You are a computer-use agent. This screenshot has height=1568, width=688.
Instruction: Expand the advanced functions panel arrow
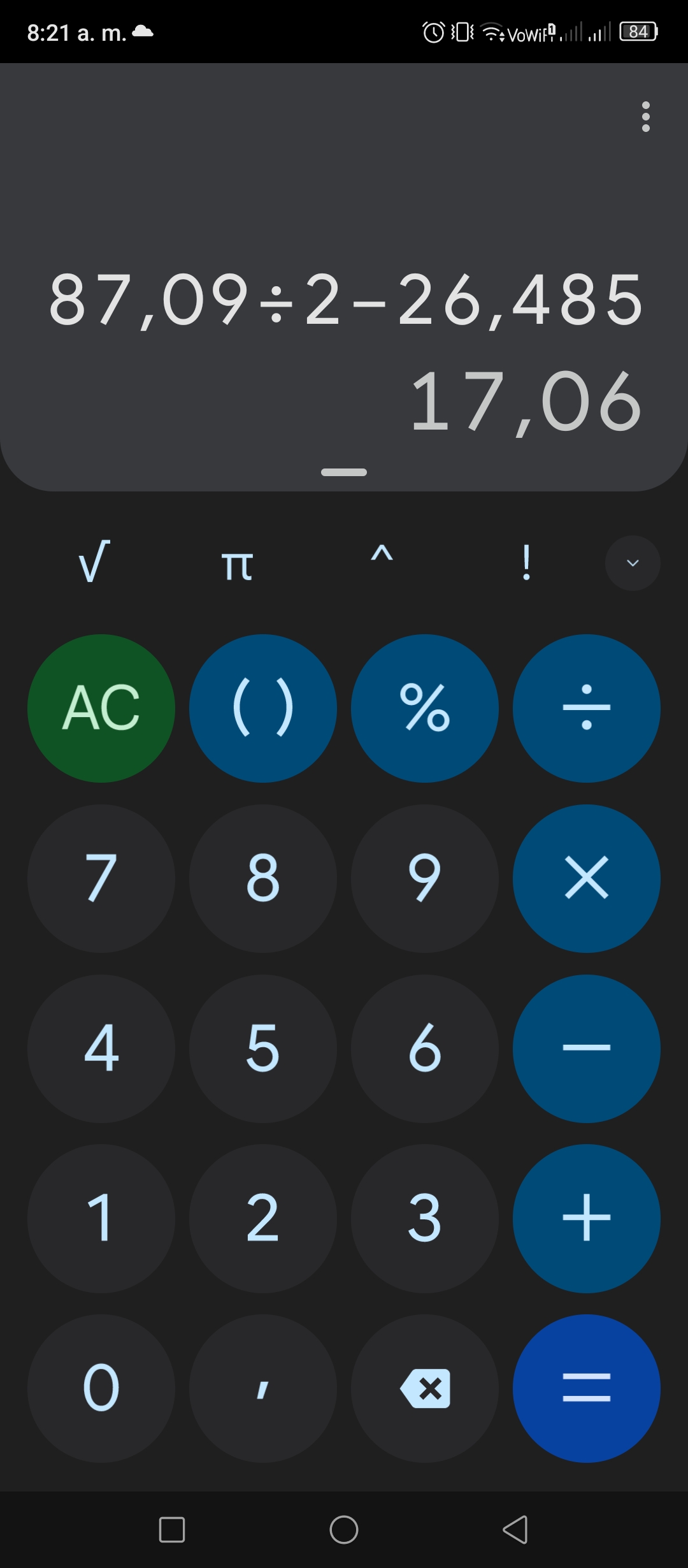point(633,563)
